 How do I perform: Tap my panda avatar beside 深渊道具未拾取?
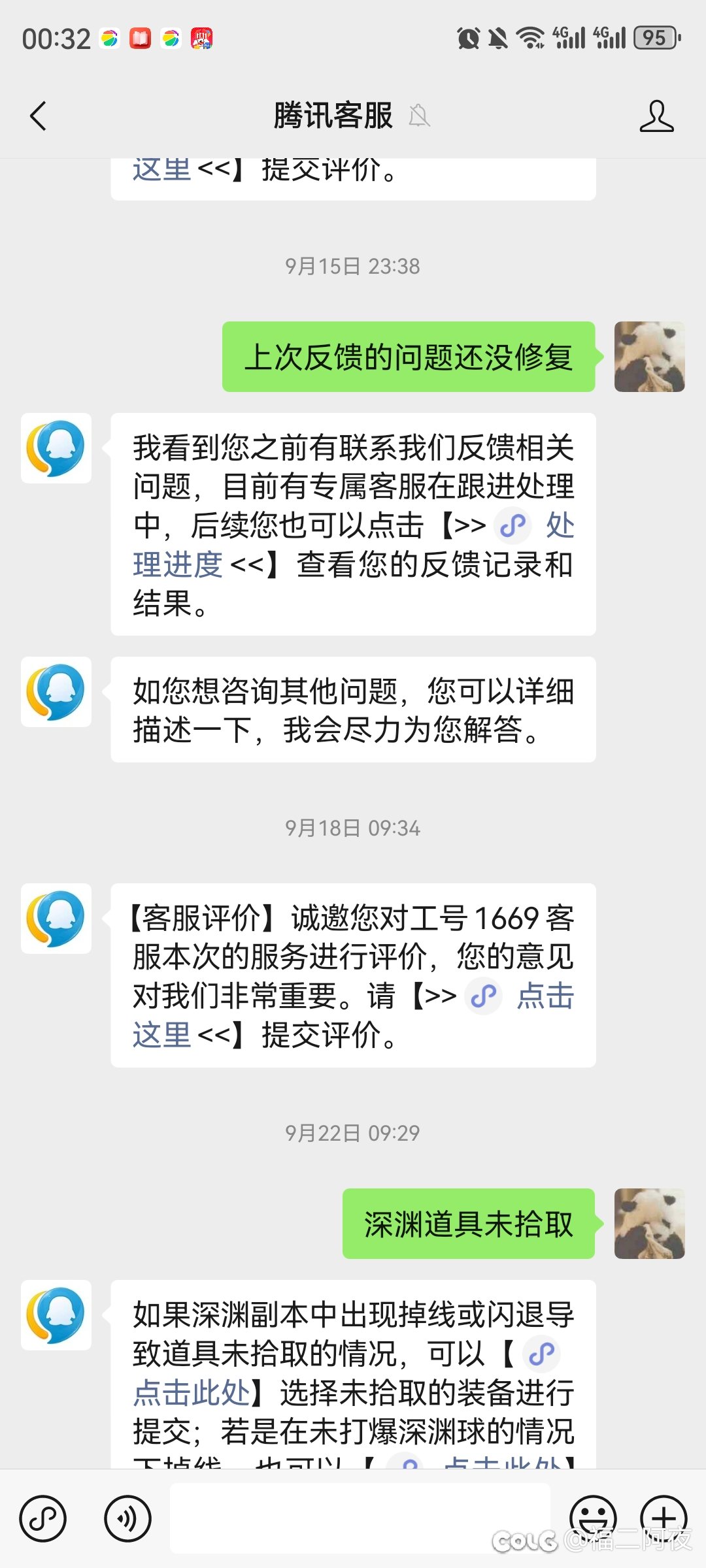point(649,1224)
